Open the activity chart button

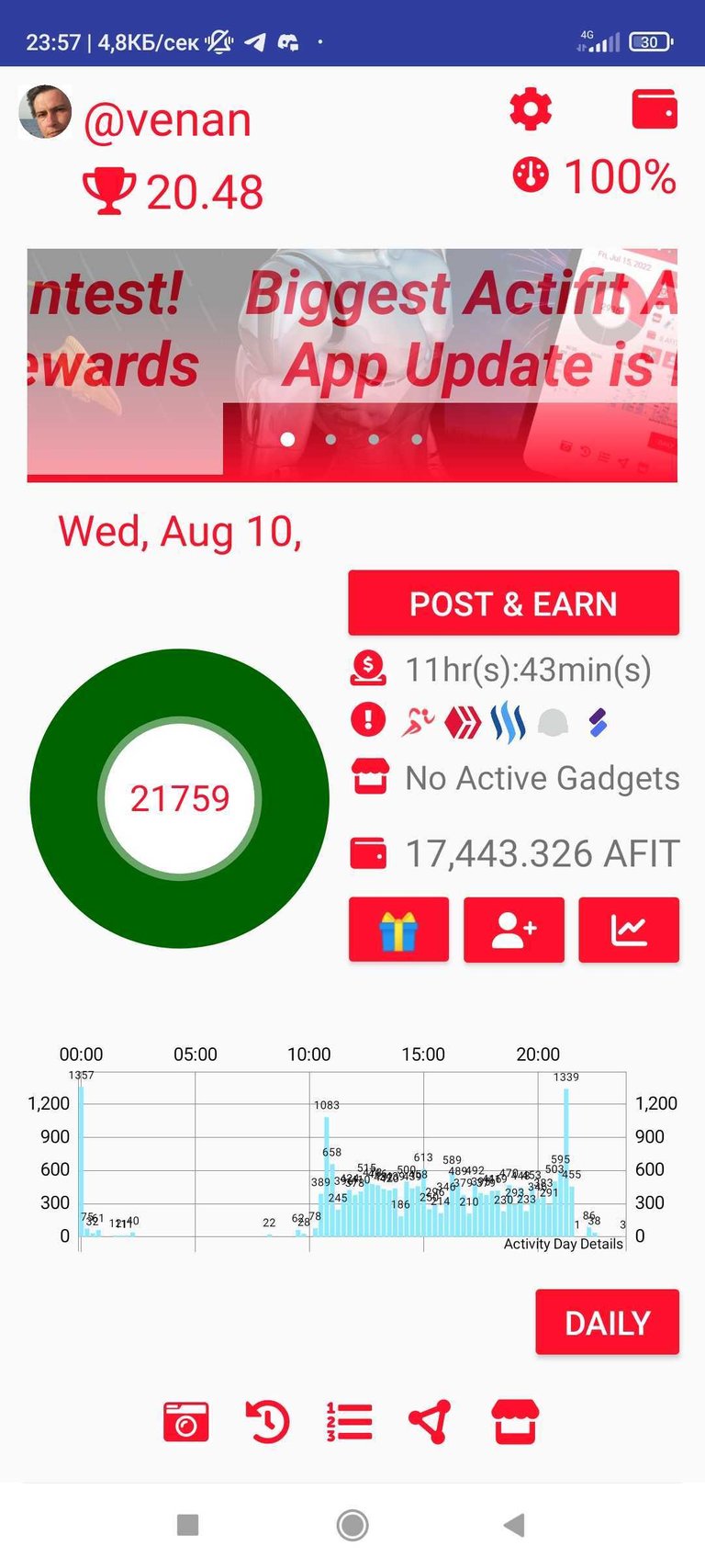point(629,930)
